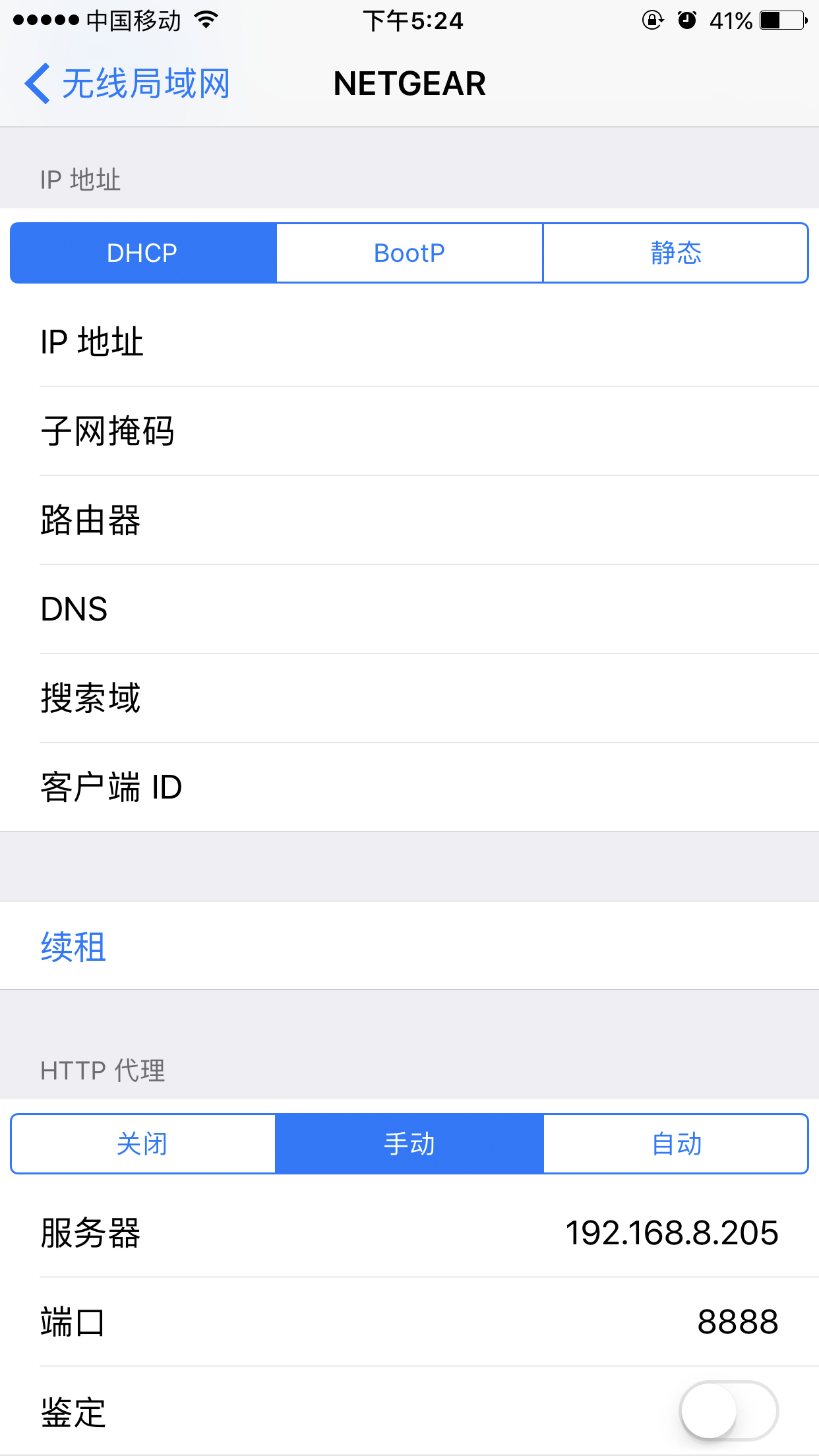
Task: Switch HTTP proxy to 自动
Action: 675,1144
